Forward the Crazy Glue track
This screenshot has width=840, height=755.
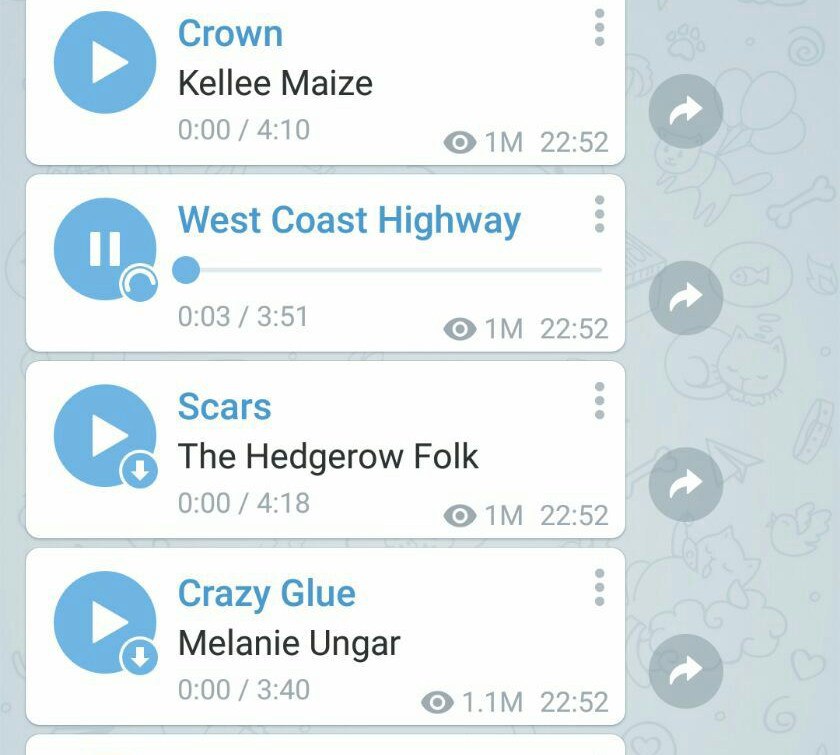pyautogui.click(x=686, y=671)
